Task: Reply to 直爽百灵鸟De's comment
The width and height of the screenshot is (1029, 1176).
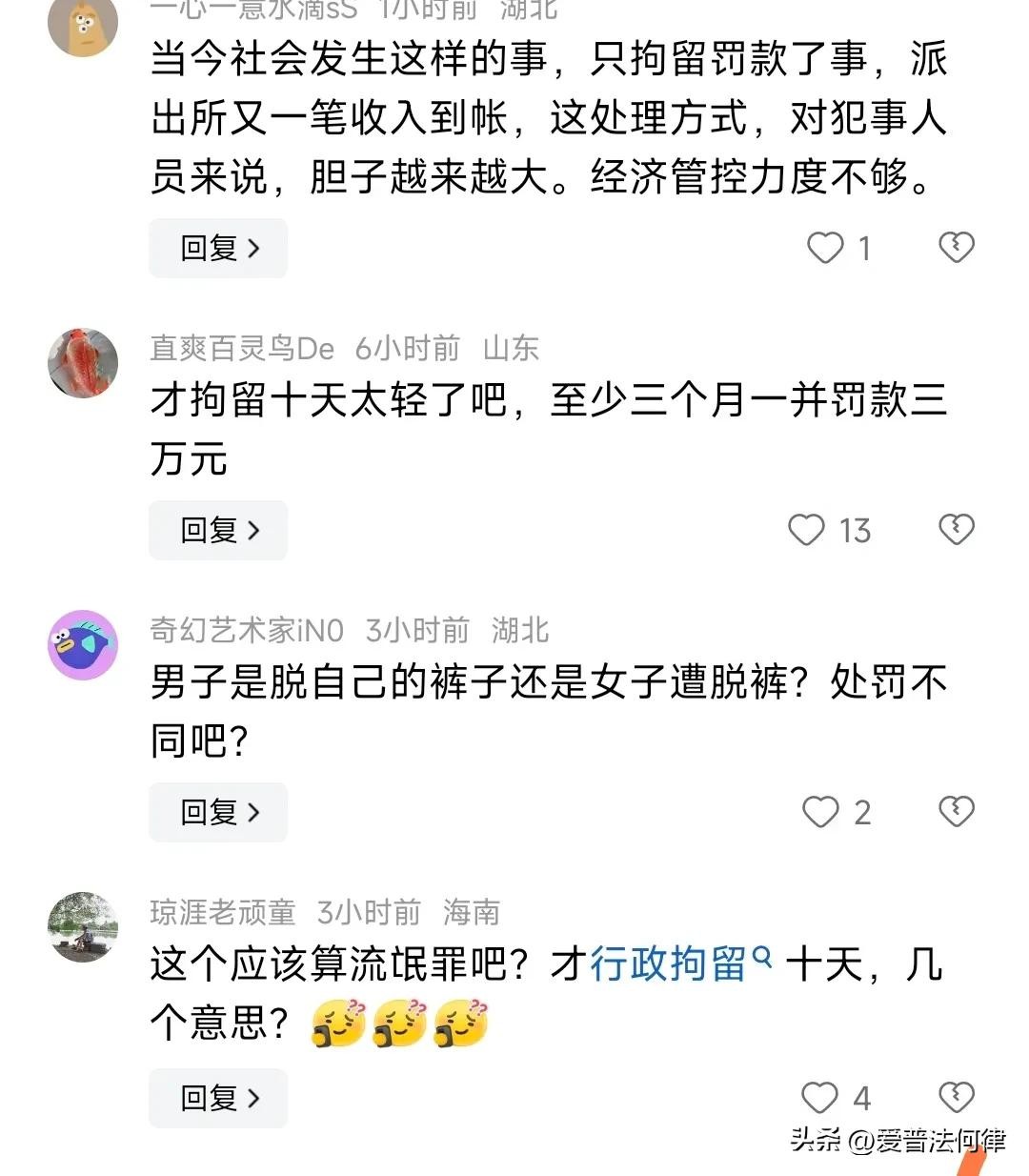Action: (218, 530)
